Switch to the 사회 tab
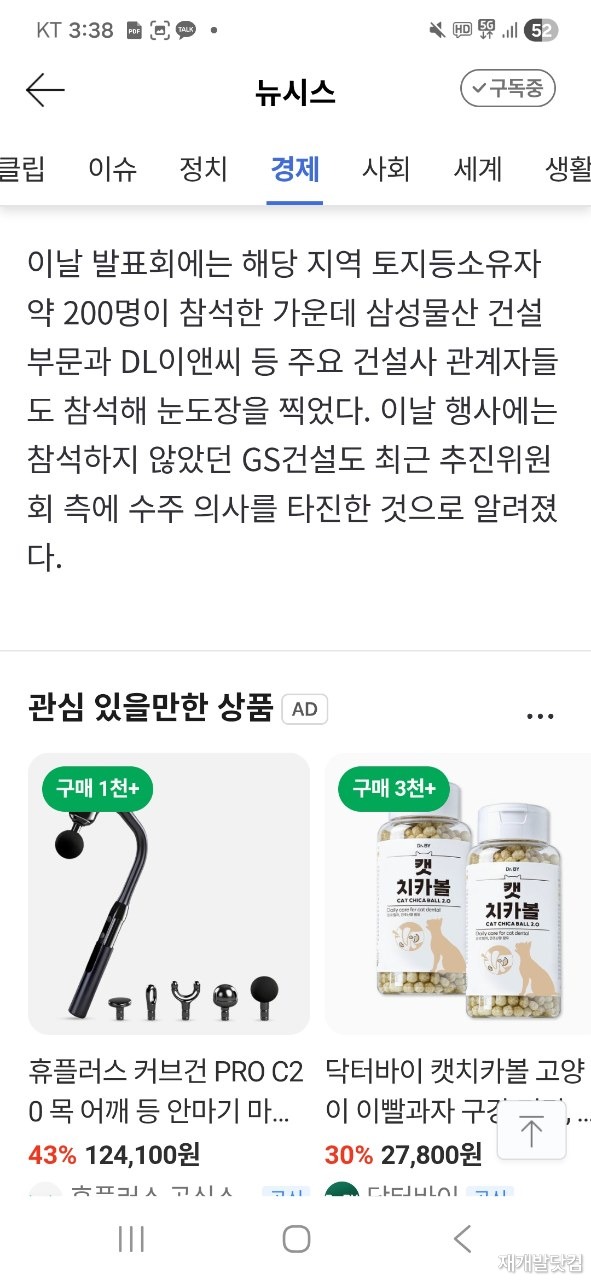 coord(386,169)
